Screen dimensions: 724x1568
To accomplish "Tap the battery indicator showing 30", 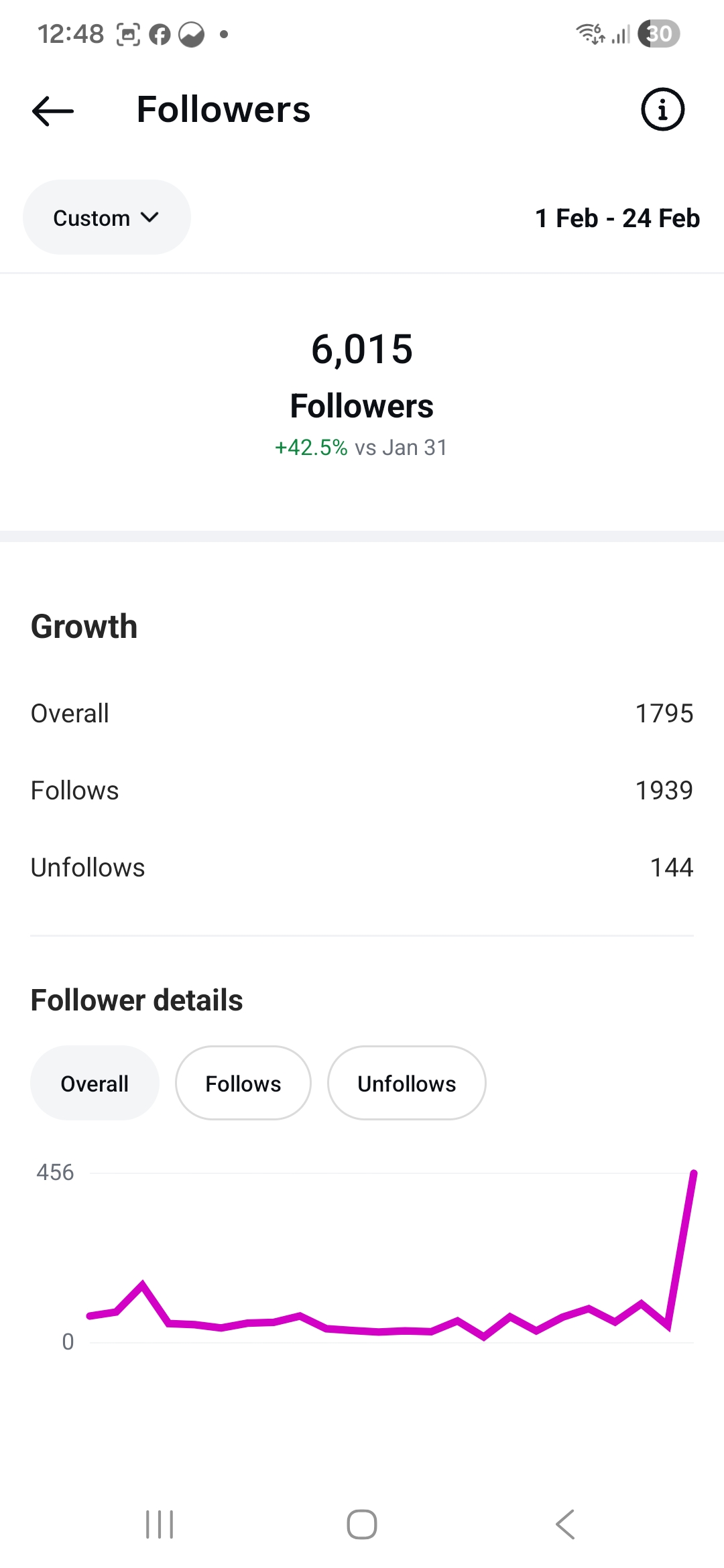I will [x=658, y=33].
